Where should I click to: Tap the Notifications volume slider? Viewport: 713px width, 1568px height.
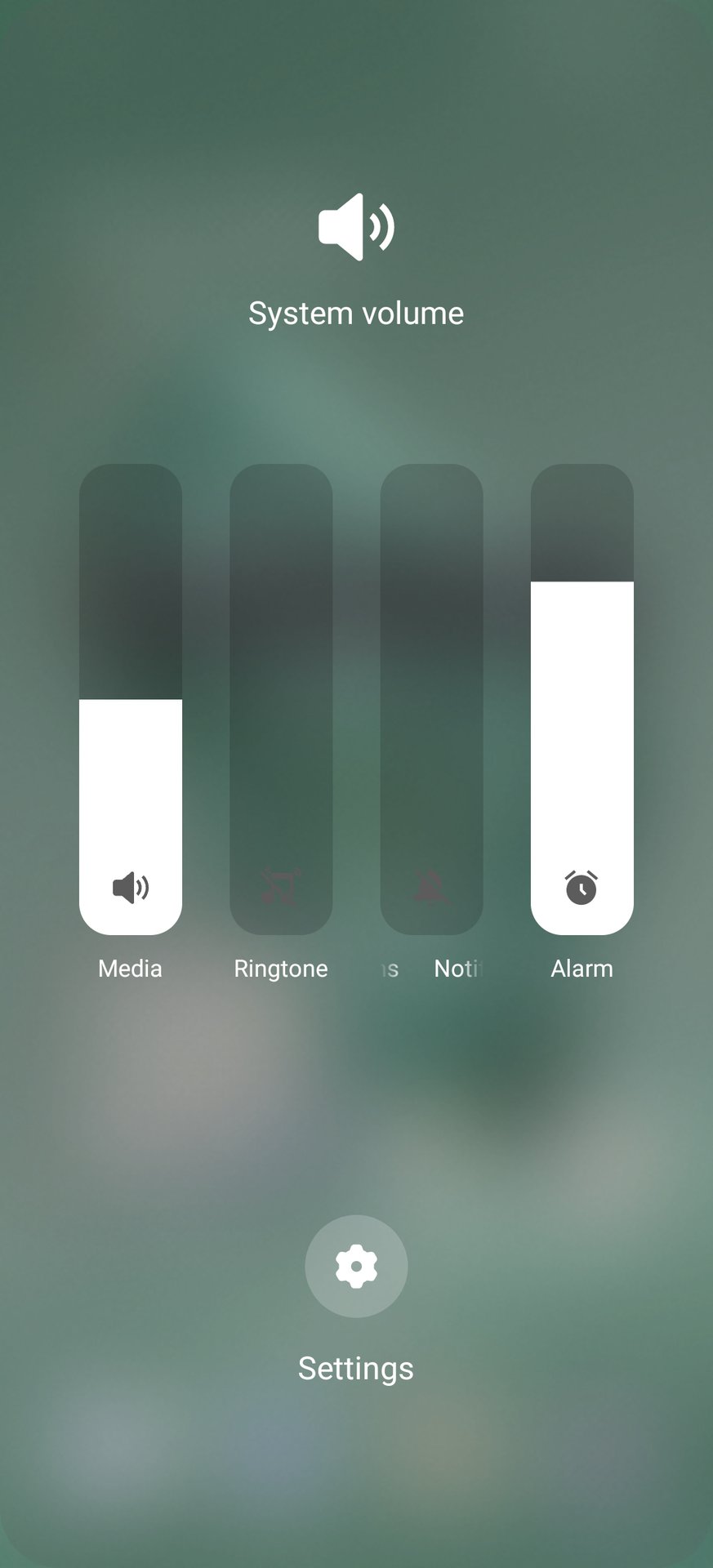coord(431,699)
